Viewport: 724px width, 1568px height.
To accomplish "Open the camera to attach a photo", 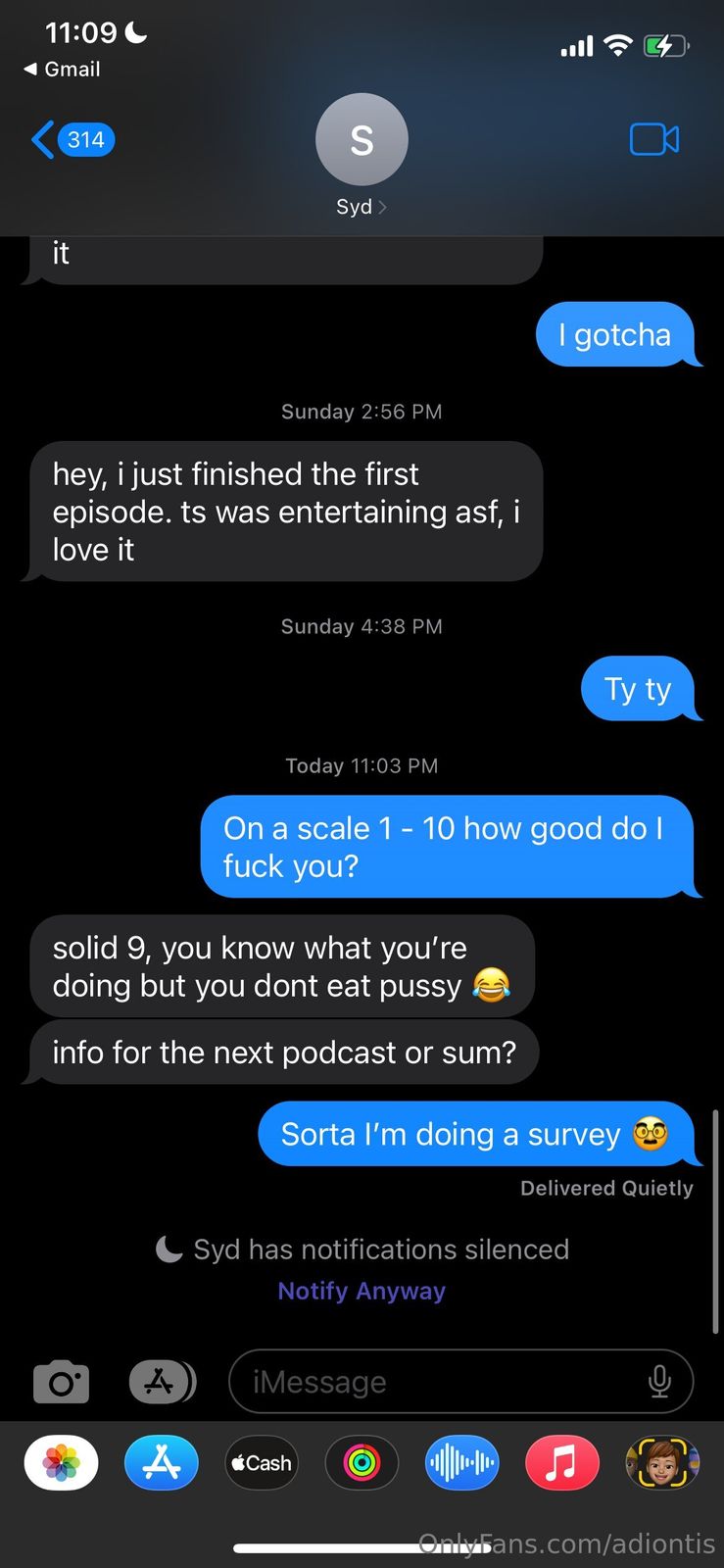I will 62,1382.
